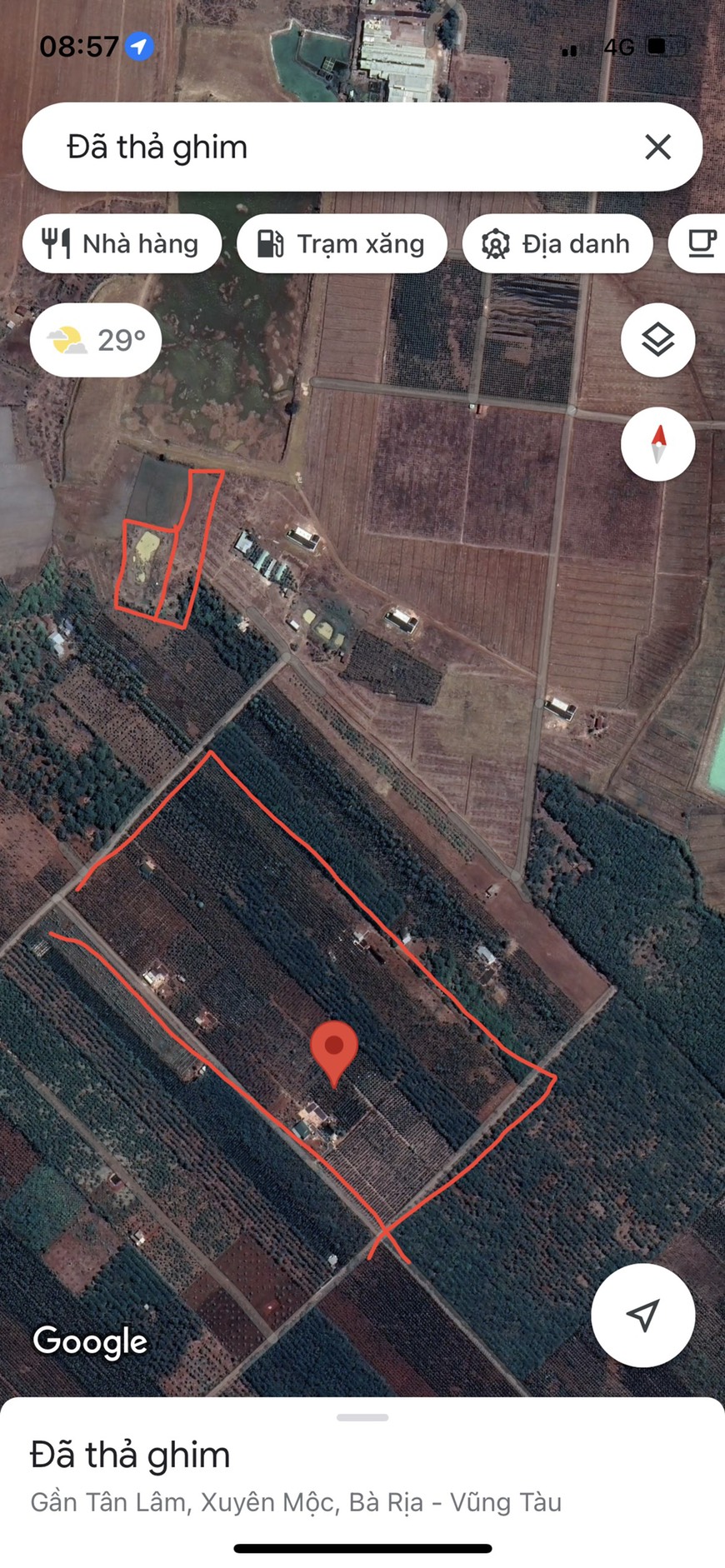This screenshot has height=1568, width=725.
Task: Tap the gas pump icon on Trạm xăng chip
Action: pyautogui.click(x=268, y=243)
